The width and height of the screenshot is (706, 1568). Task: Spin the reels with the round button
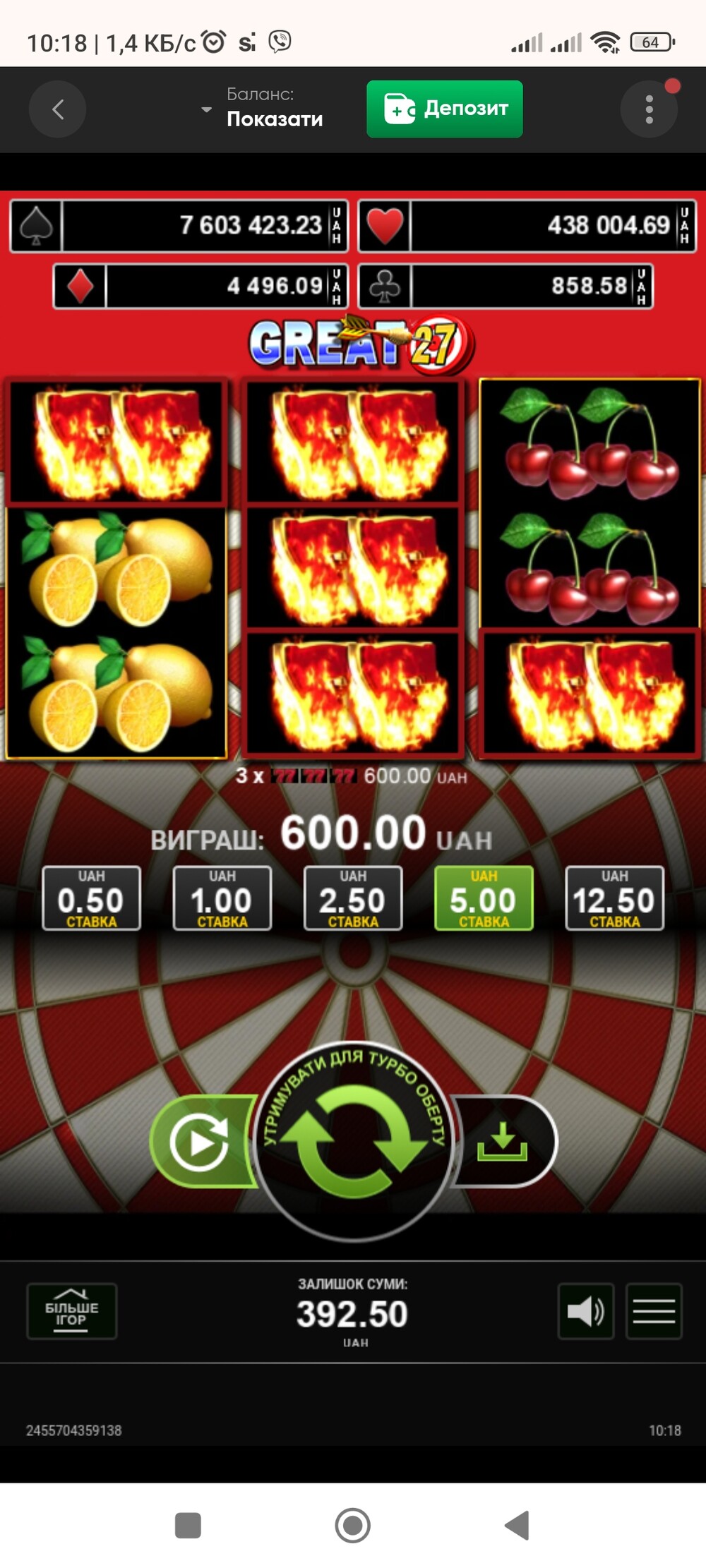[353, 1141]
